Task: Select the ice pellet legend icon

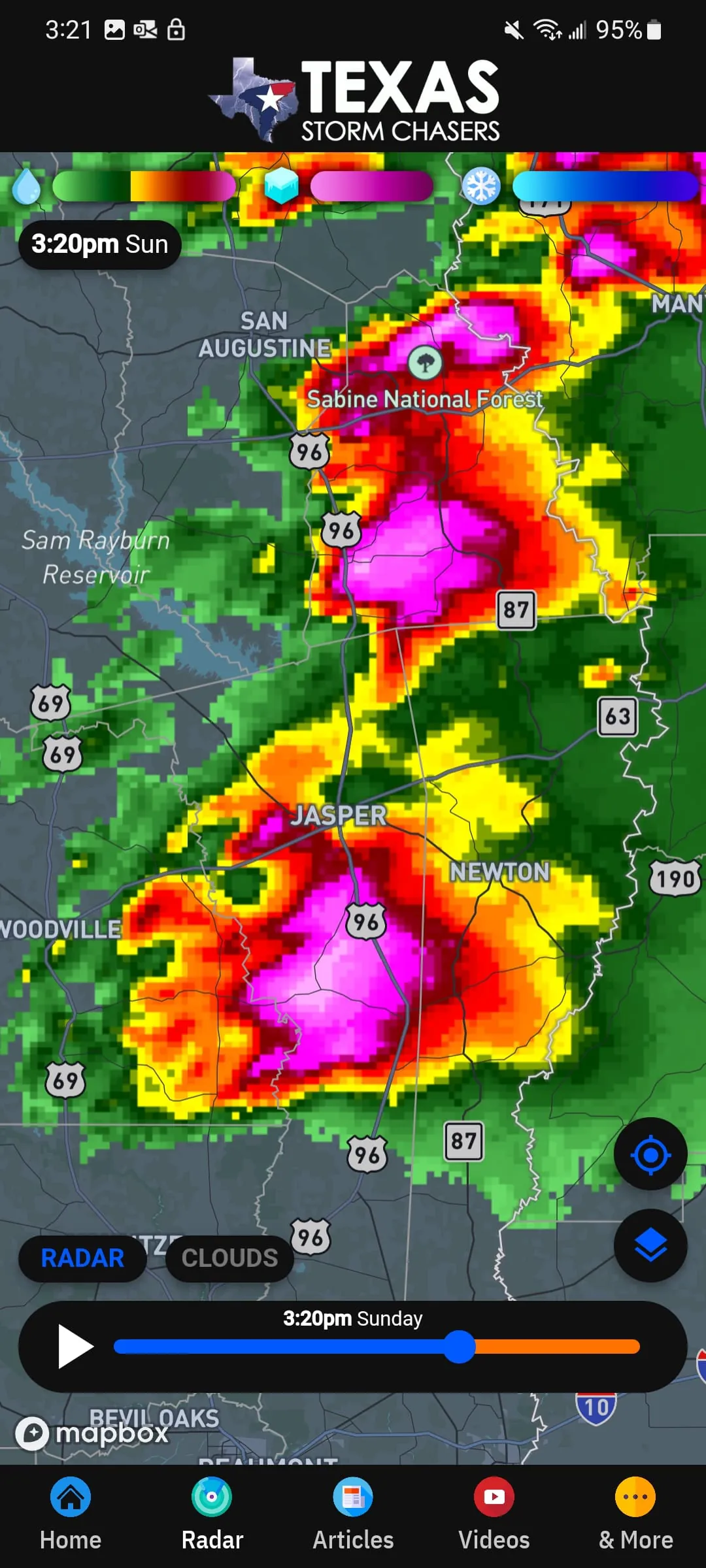Action: click(x=281, y=186)
